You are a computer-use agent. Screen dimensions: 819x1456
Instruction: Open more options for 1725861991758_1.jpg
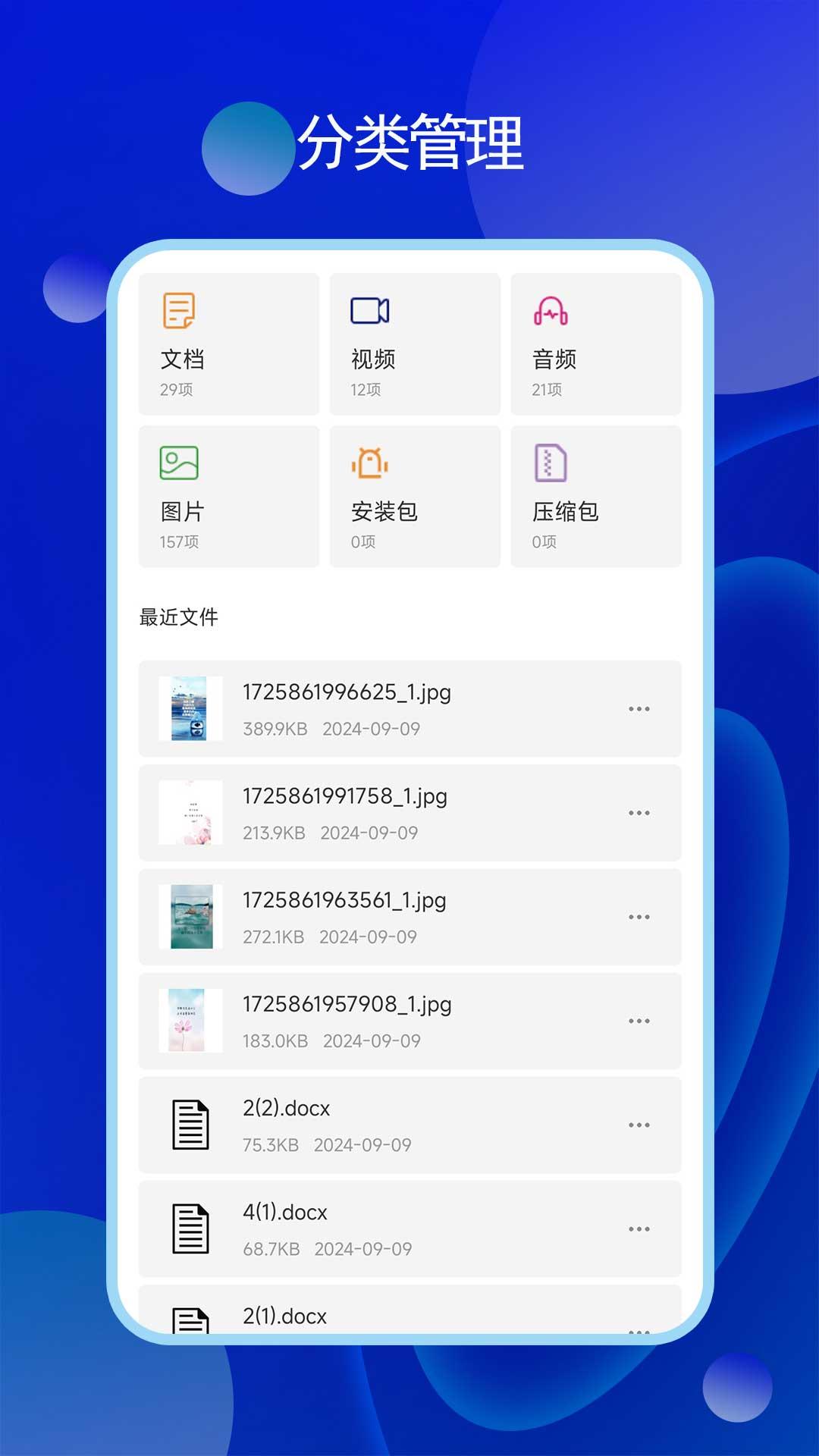[x=639, y=812]
